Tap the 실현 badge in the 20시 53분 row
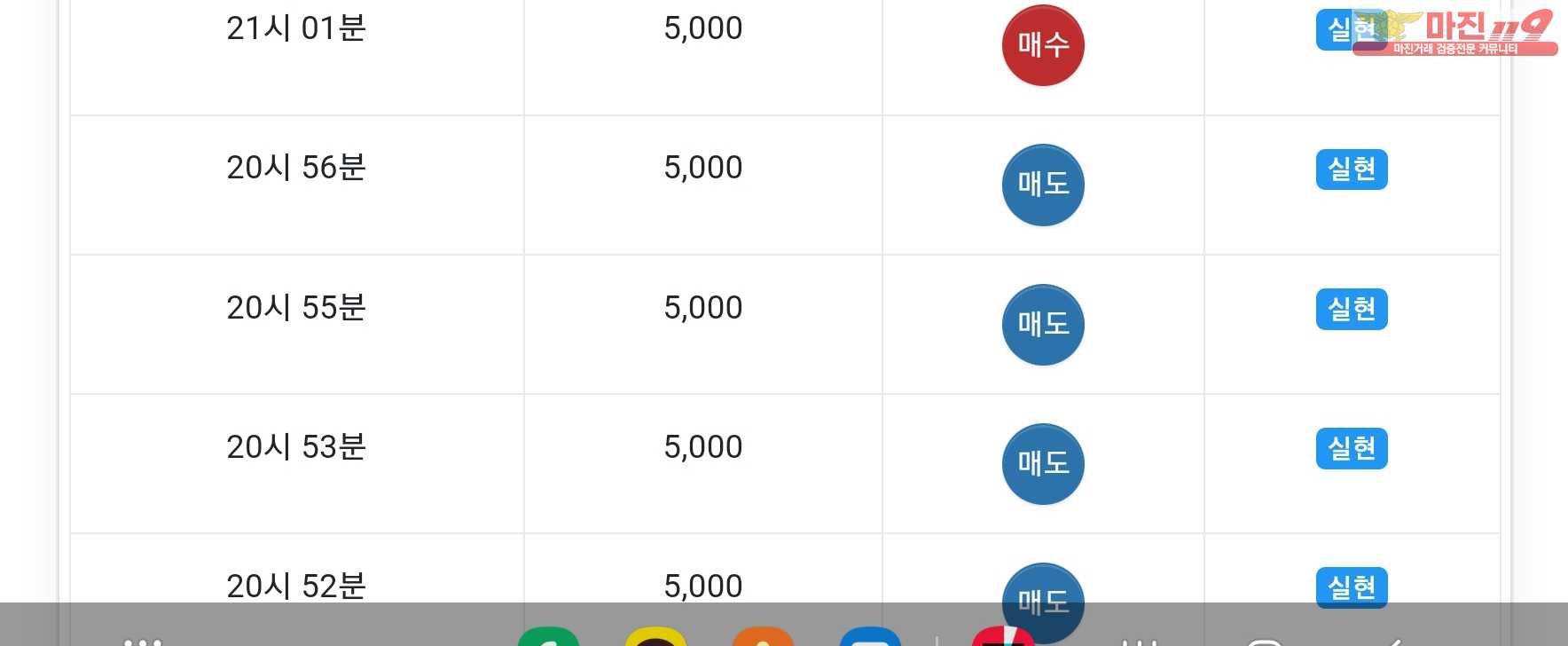The width and height of the screenshot is (1568, 646). [1351, 448]
